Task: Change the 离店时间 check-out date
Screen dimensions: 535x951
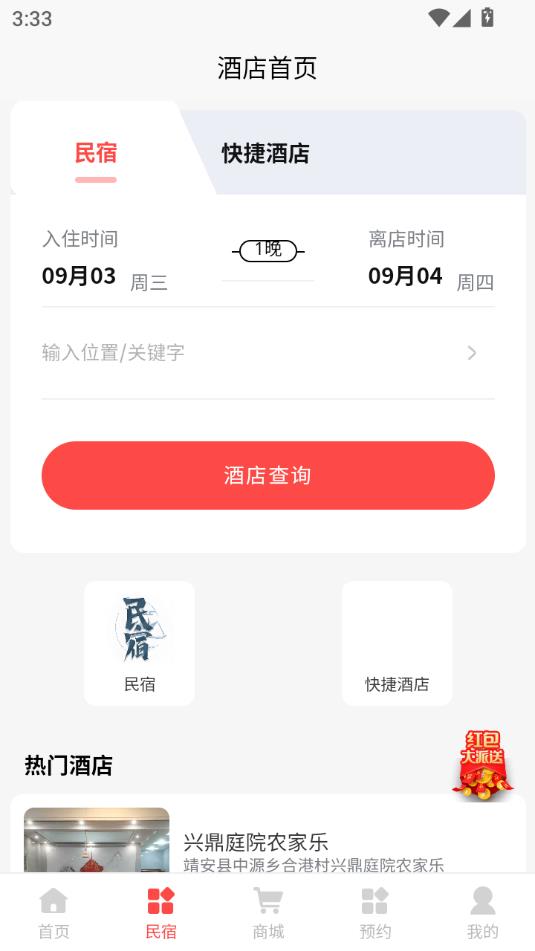Action: click(431, 261)
